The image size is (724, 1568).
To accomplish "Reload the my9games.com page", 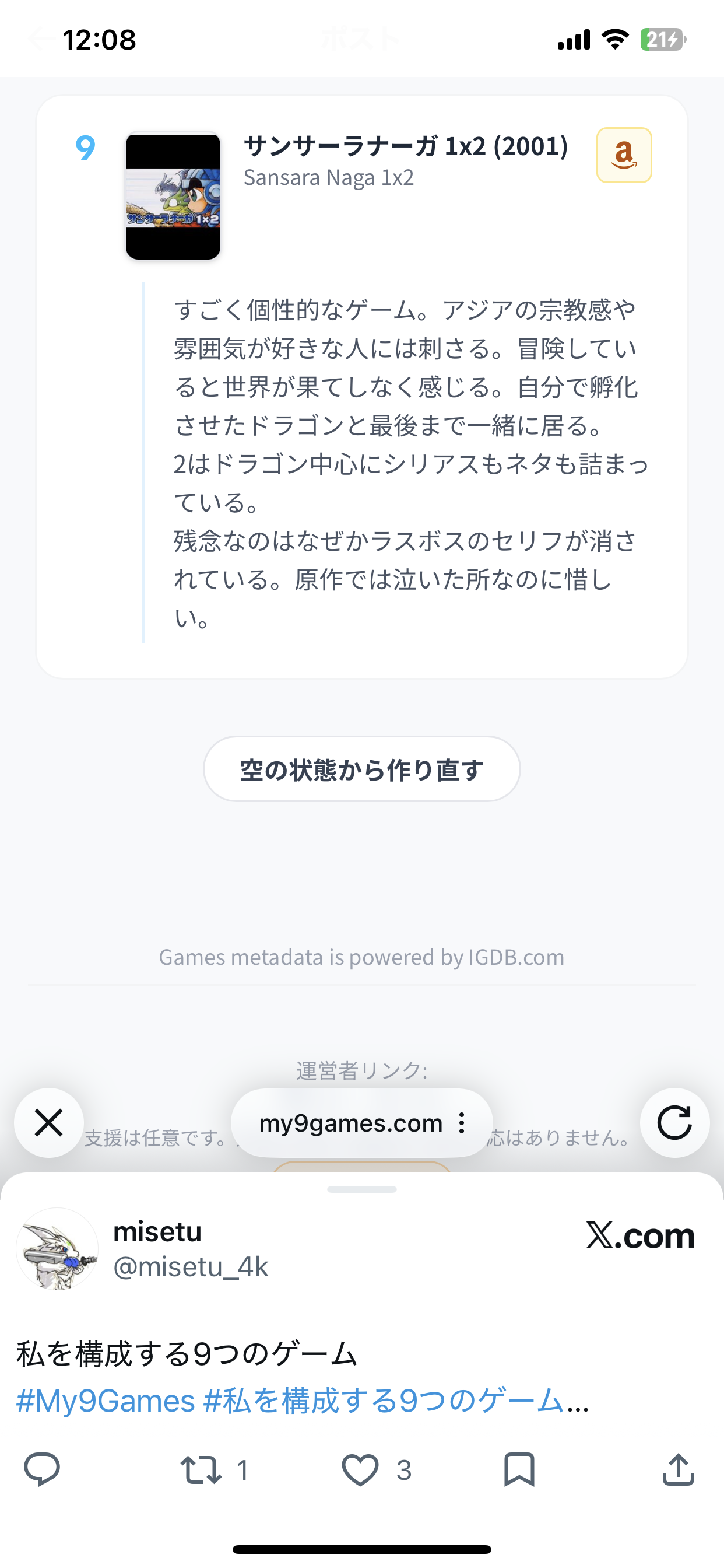I will coord(674,1122).
